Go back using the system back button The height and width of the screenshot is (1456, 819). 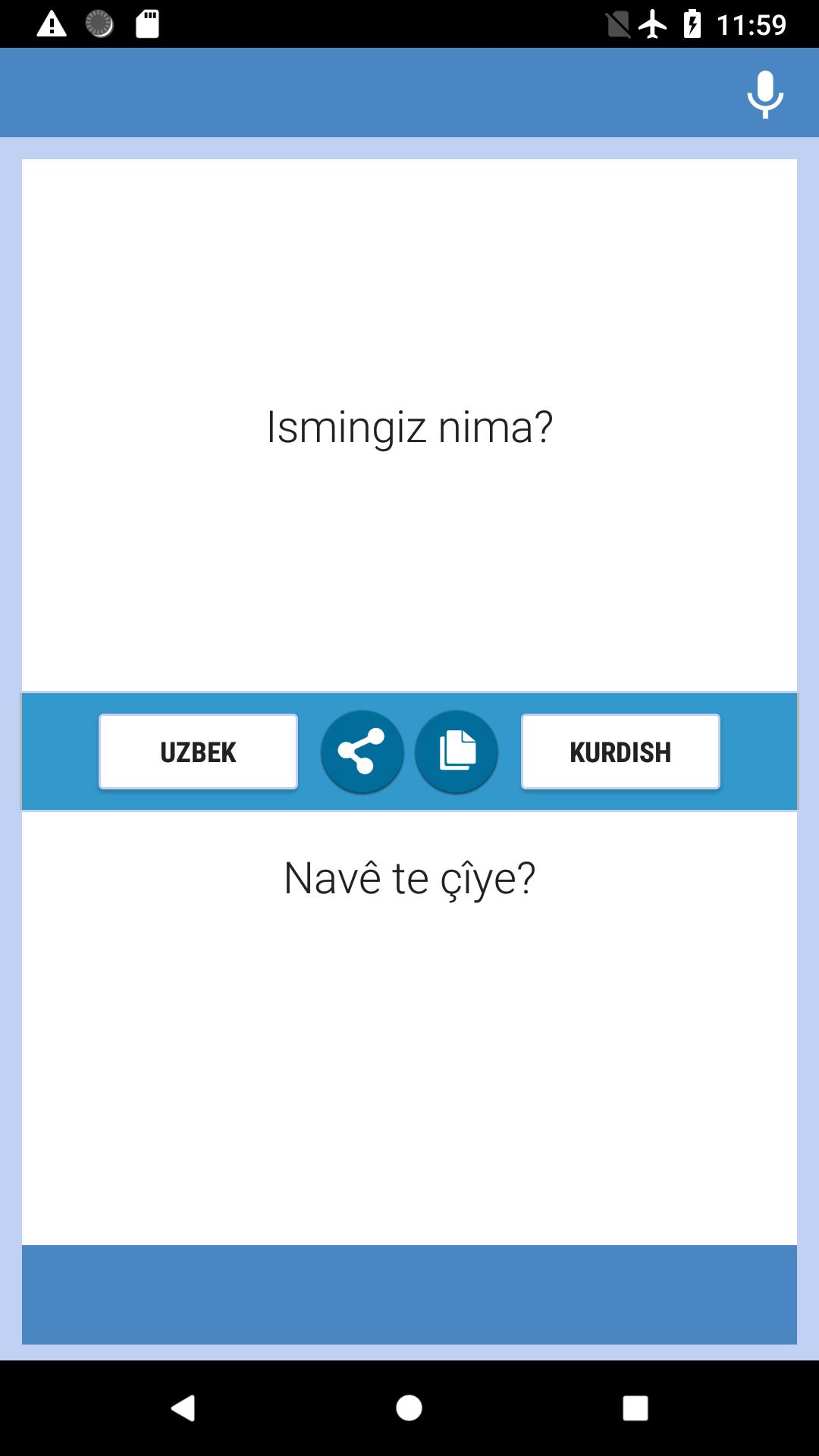click(x=184, y=1408)
